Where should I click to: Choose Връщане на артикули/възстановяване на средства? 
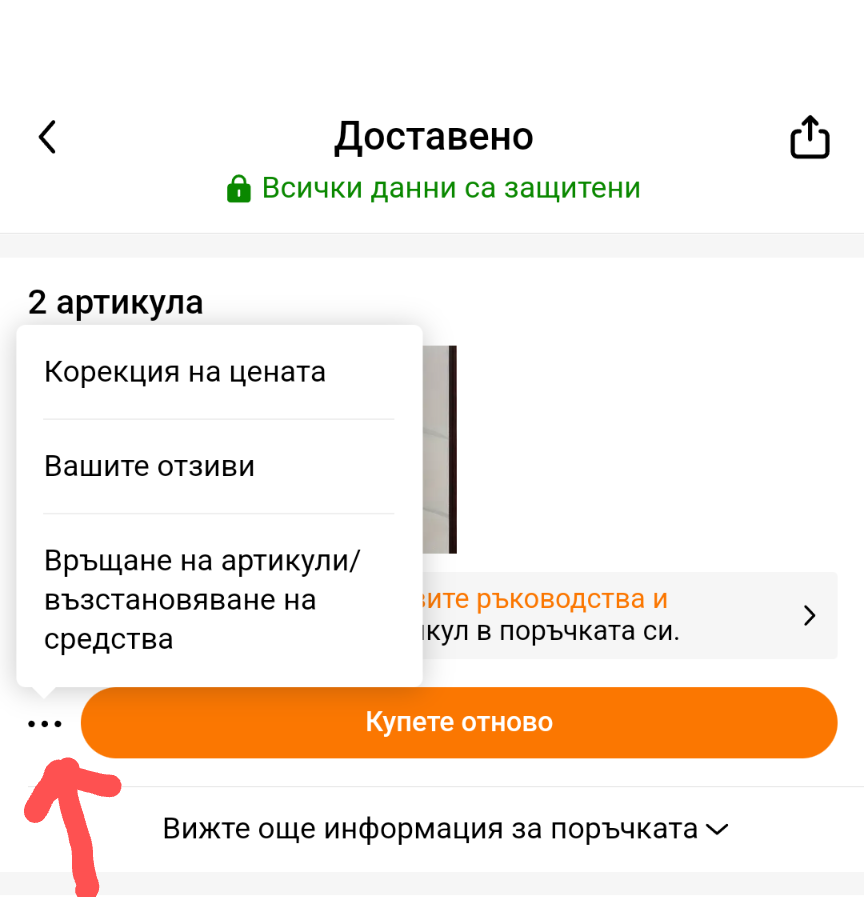[200, 600]
